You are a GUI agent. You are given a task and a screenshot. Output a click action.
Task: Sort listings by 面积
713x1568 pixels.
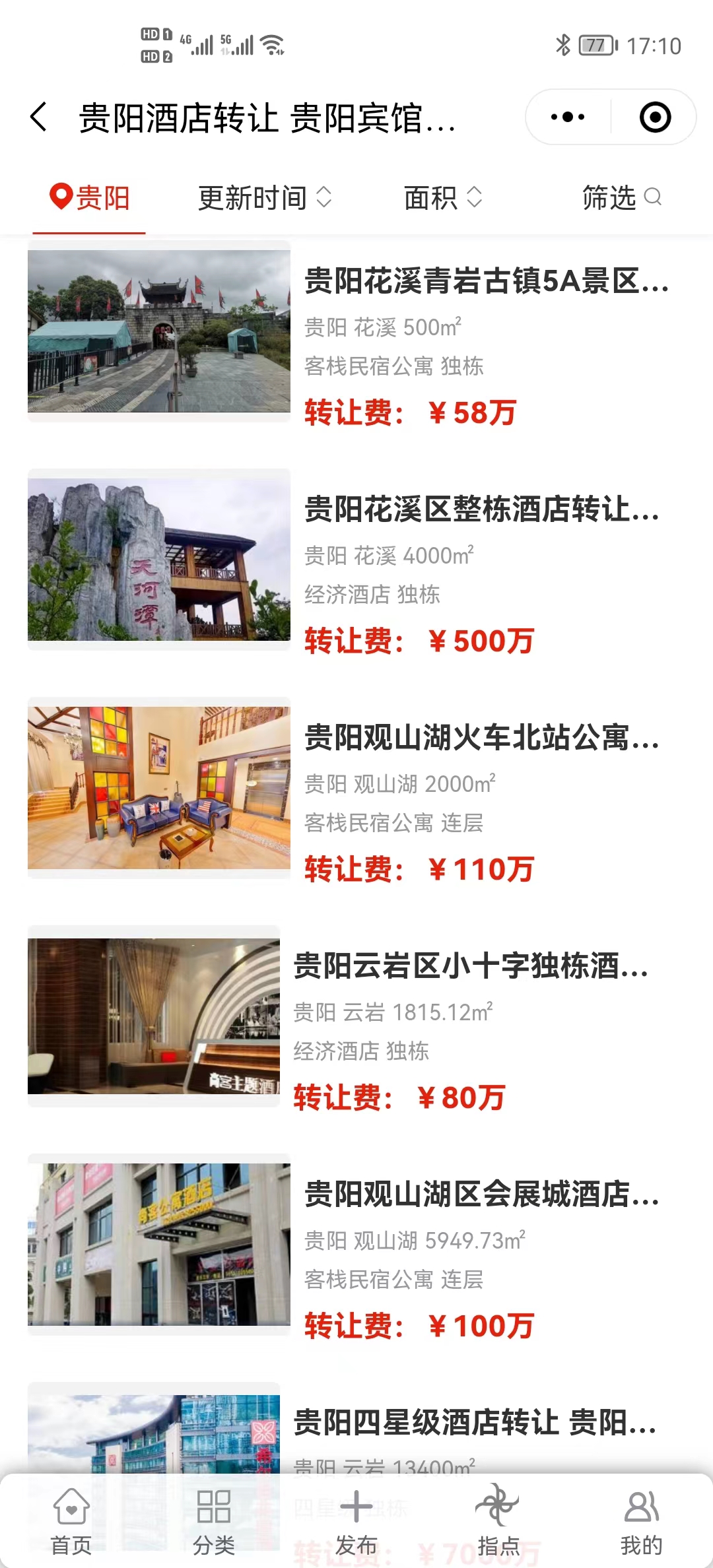pyautogui.click(x=442, y=198)
